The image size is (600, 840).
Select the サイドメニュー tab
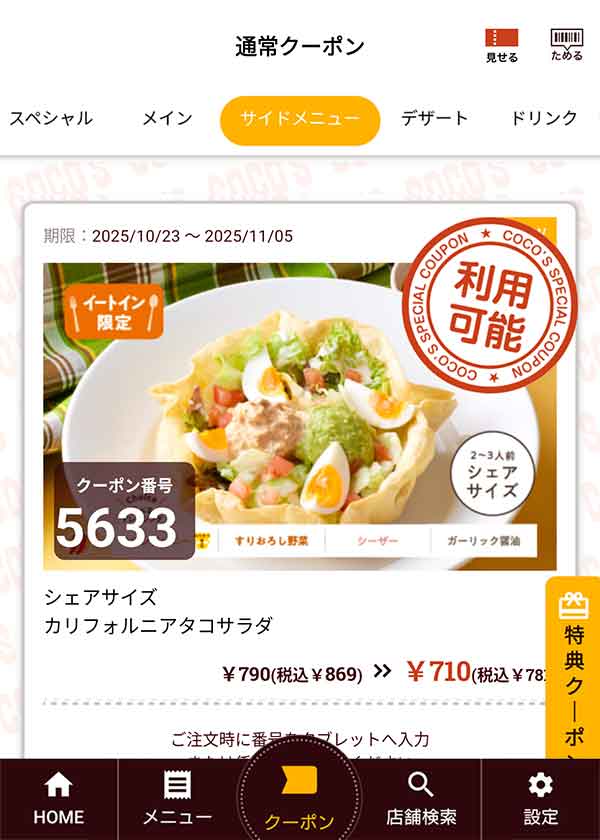(300, 120)
